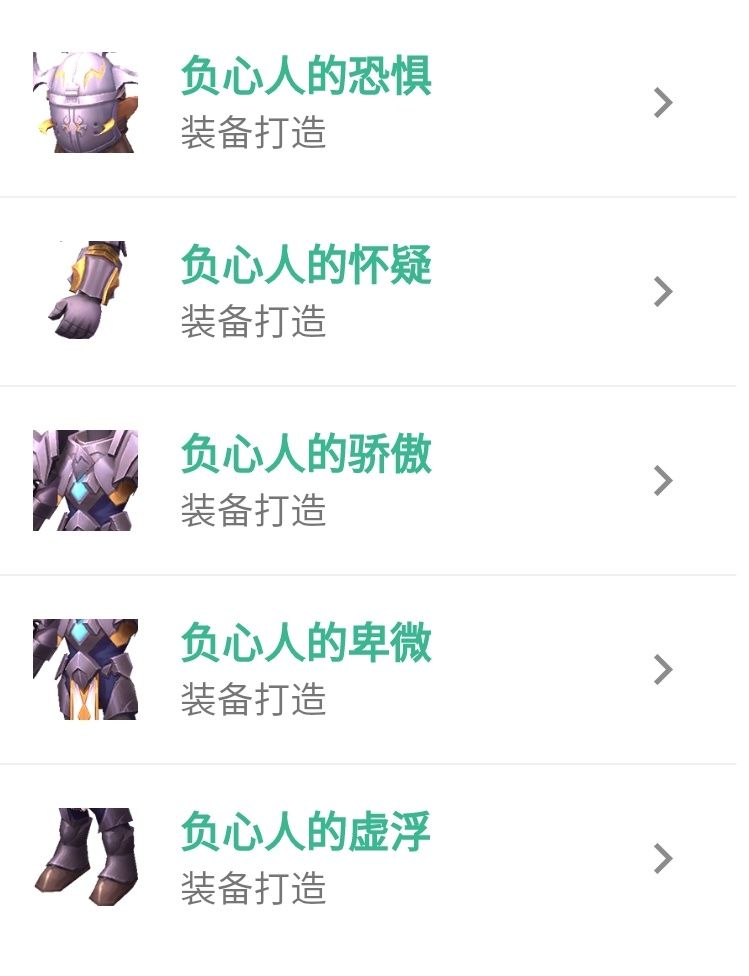Screen dimensions: 749x976
Task: Expand details for 负心人的恐惧 via chevron
Action: [662, 100]
